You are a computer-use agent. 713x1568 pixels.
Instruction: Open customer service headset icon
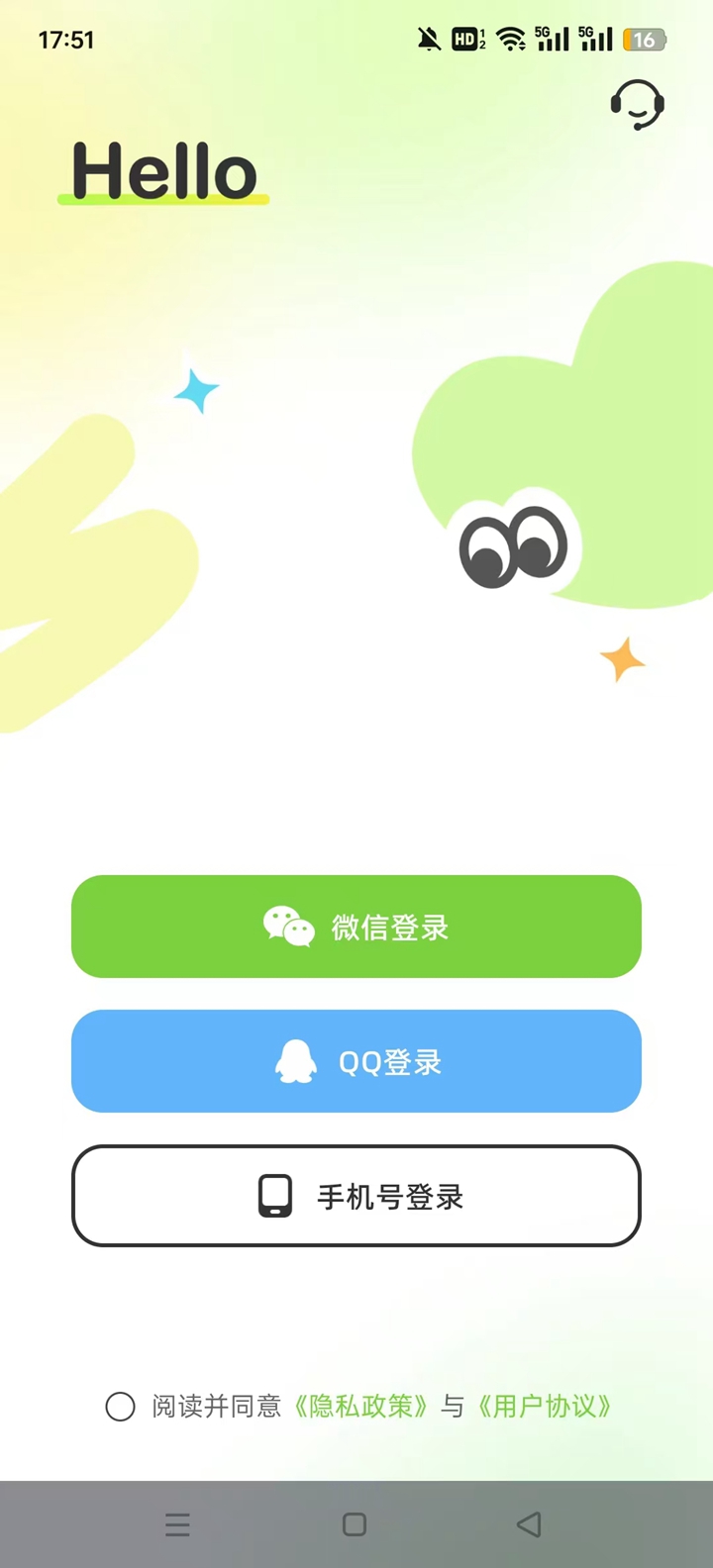[x=637, y=105]
